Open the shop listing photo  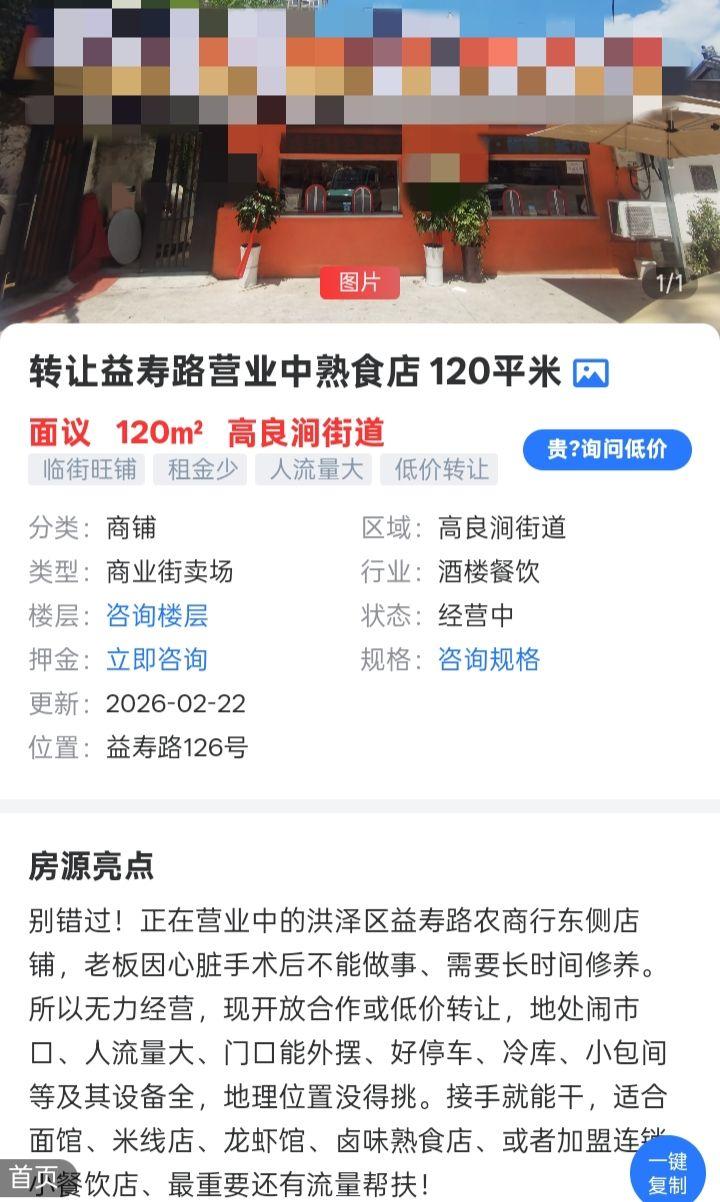pos(360,160)
